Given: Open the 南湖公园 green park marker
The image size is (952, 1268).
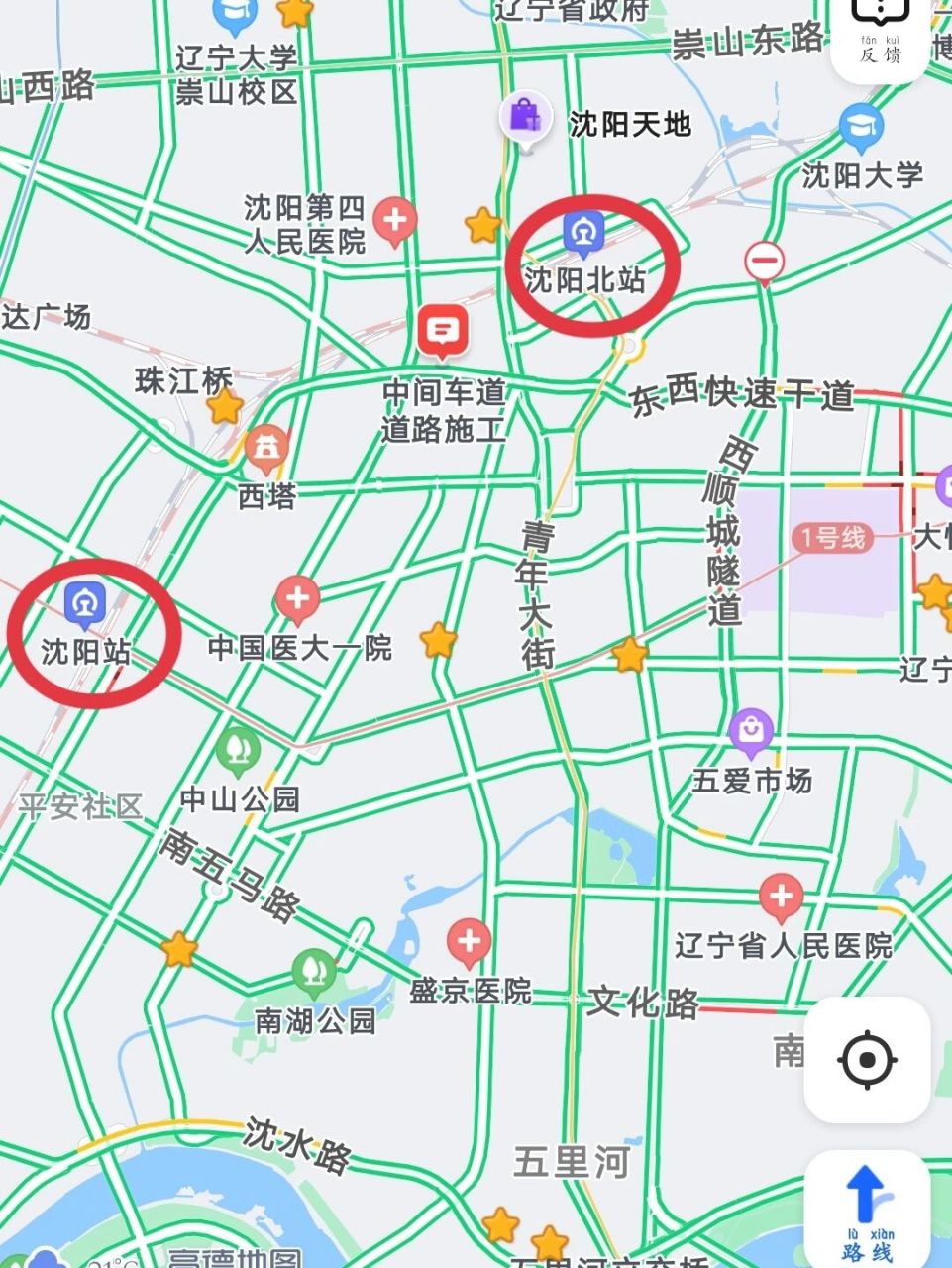Looking at the screenshot, I should (x=314, y=972).
